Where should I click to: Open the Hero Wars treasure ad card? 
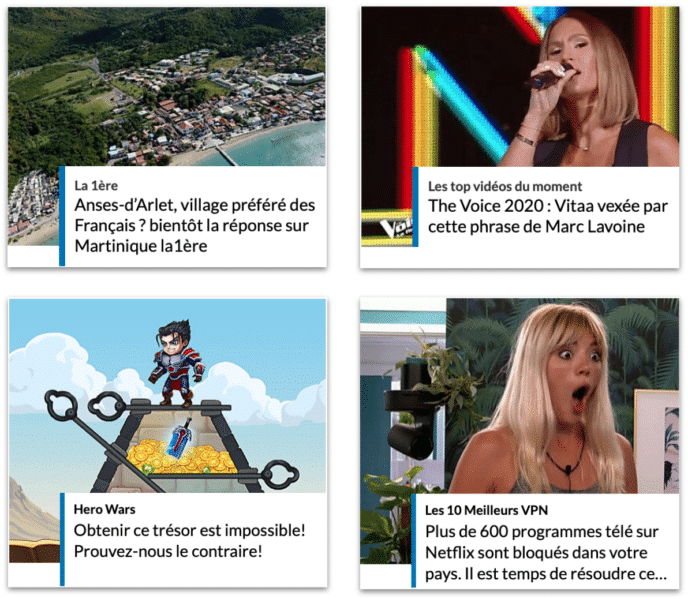pyautogui.click(x=189, y=540)
